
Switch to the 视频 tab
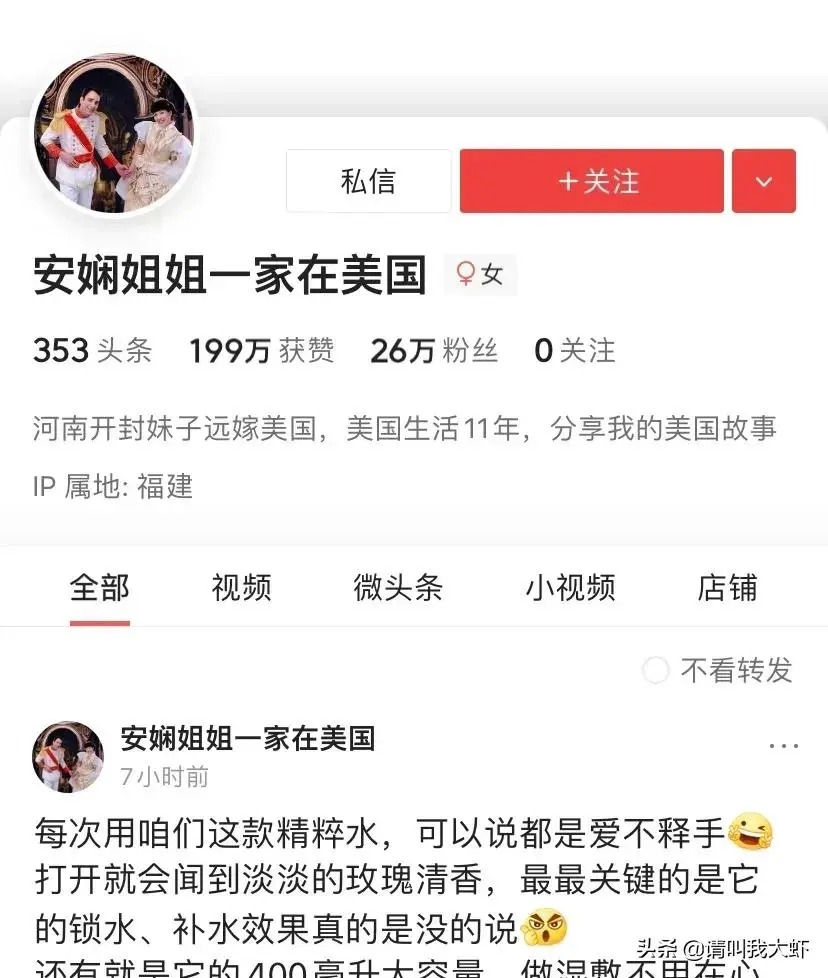tap(241, 587)
